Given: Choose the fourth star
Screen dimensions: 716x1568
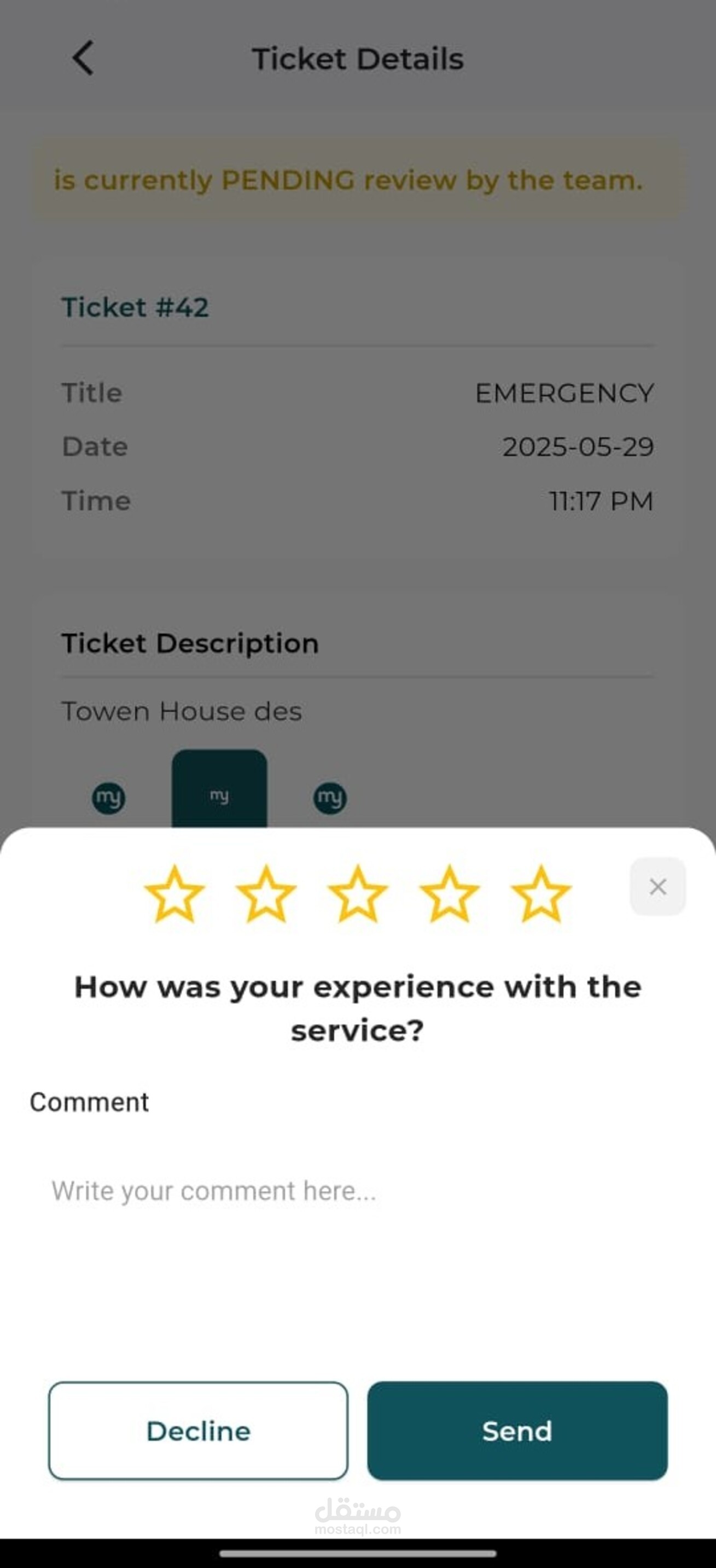Looking at the screenshot, I should (x=450, y=894).
